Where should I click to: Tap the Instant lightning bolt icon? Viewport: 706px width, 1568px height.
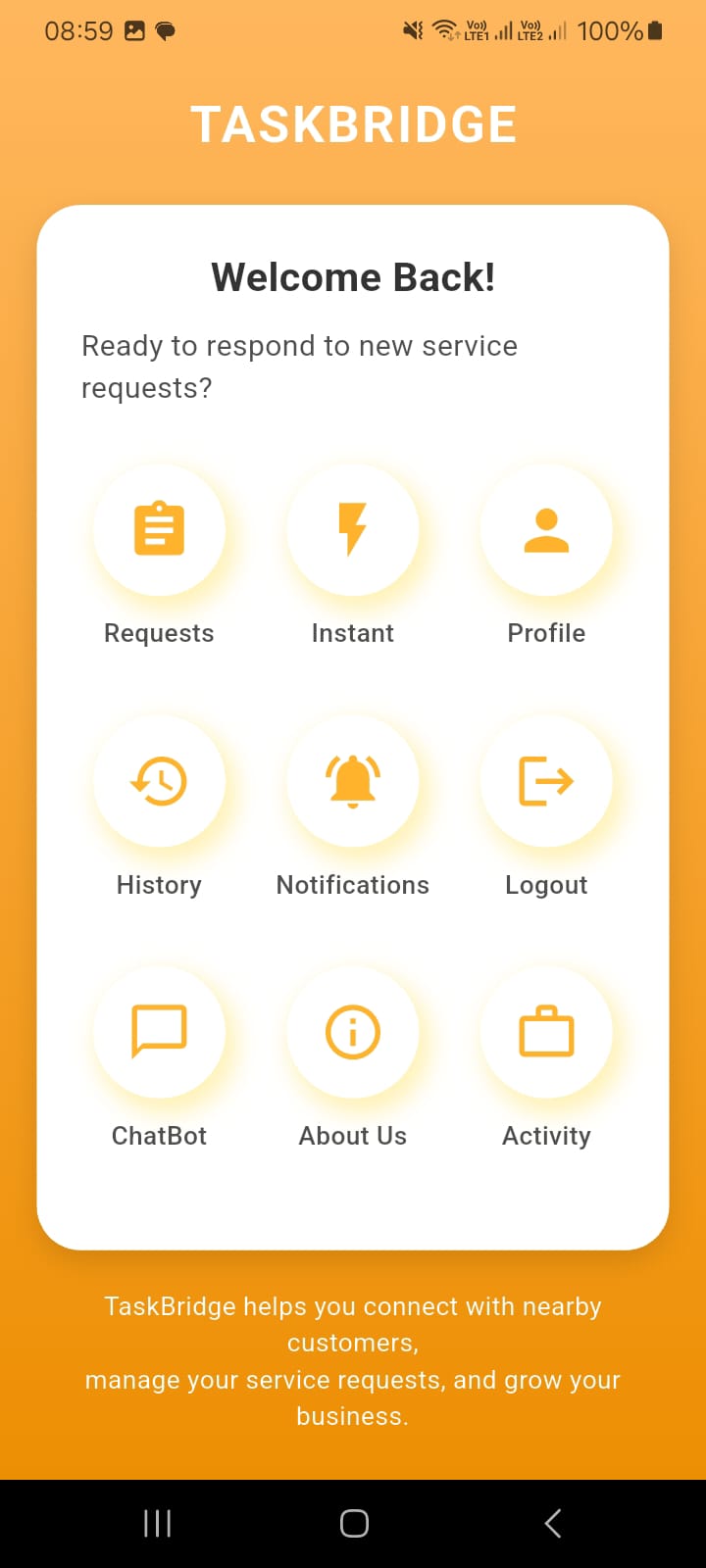click(353, 529)
